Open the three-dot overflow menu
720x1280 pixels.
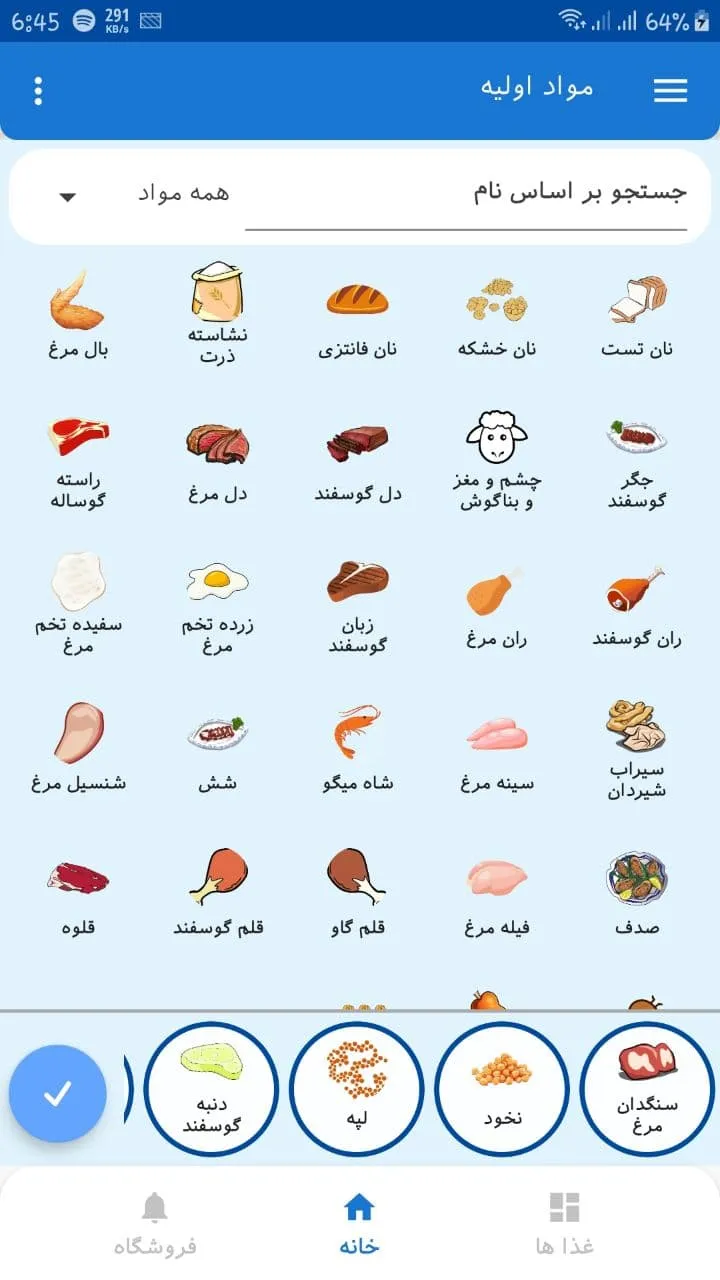coord(38,91)
